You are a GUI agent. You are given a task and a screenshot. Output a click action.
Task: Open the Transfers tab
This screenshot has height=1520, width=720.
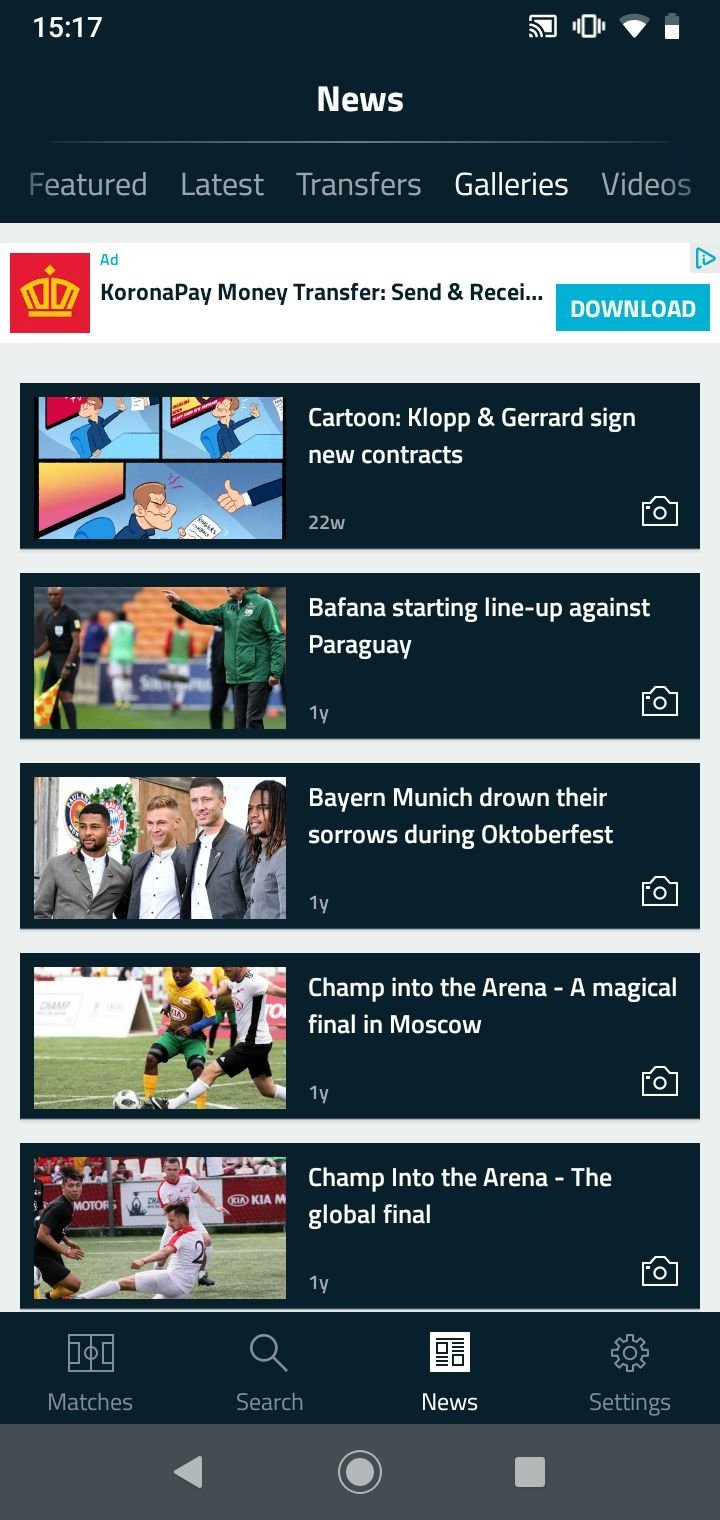tap(358, 184)
